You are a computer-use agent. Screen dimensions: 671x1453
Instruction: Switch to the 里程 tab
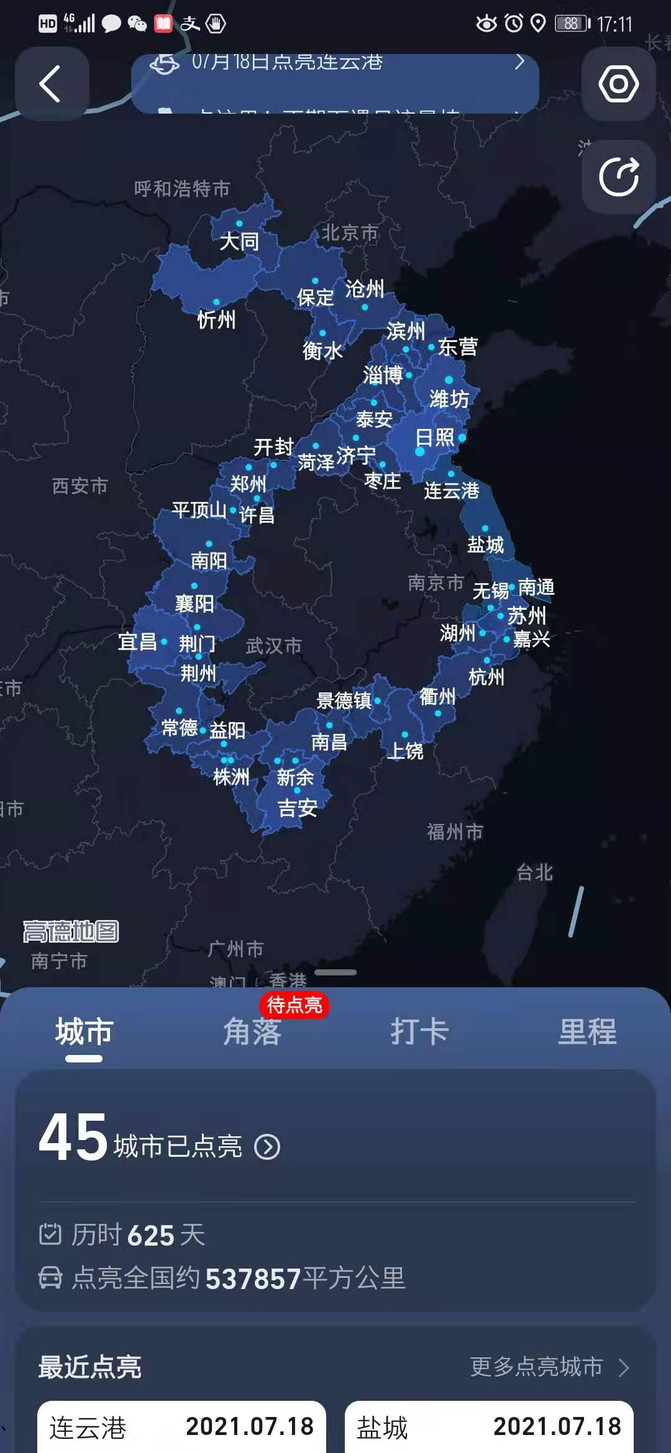pos(587,1032)
